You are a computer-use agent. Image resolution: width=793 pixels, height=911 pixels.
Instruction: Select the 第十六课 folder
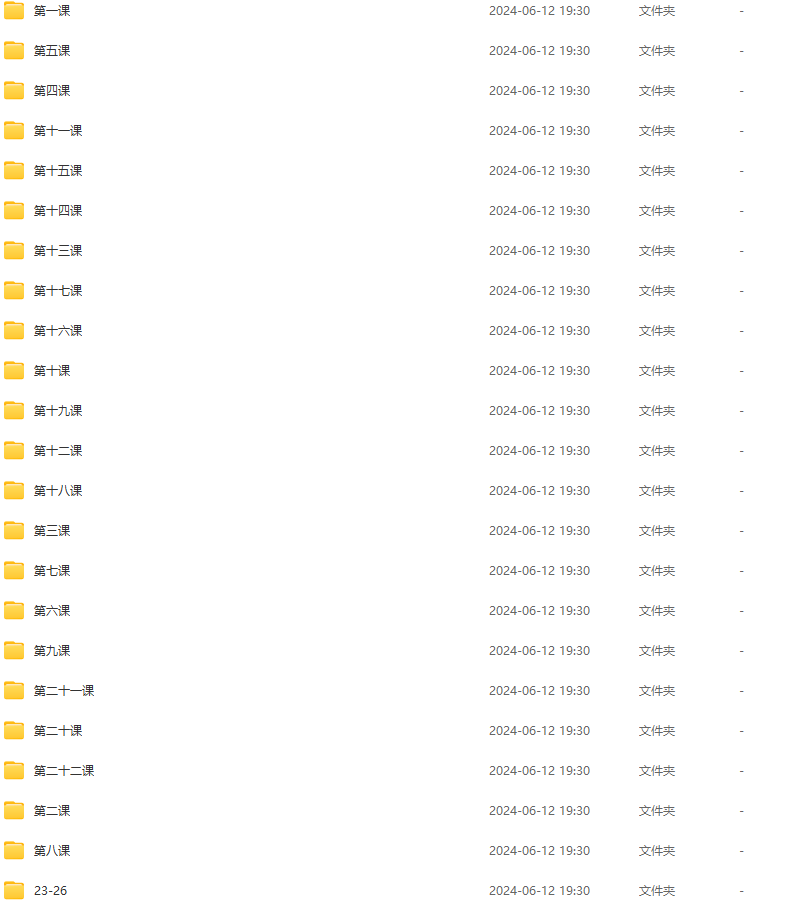pos(58,331)
